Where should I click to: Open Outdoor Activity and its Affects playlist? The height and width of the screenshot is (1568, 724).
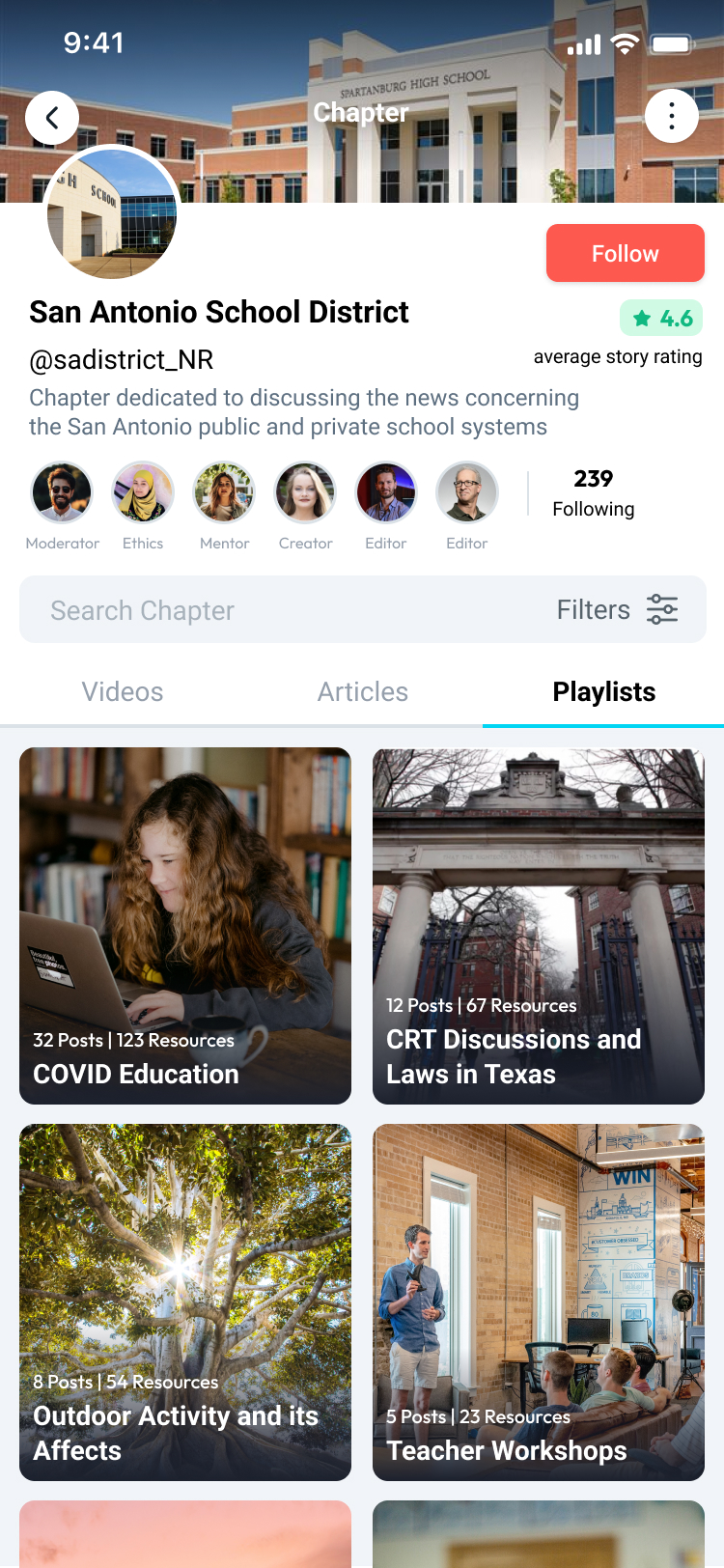tap(185, 1302)
